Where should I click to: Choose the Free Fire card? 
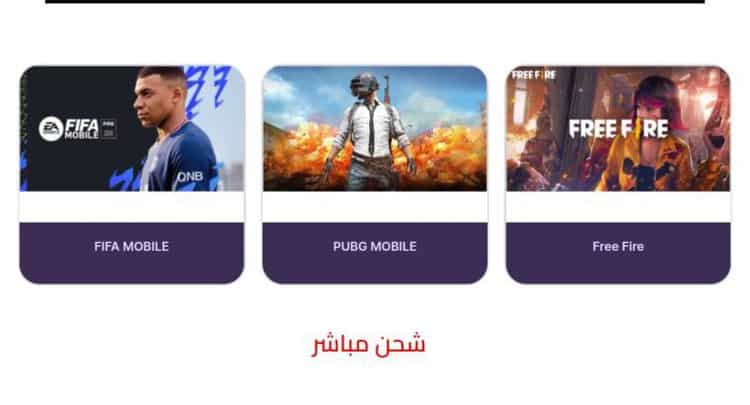point(617,175)
